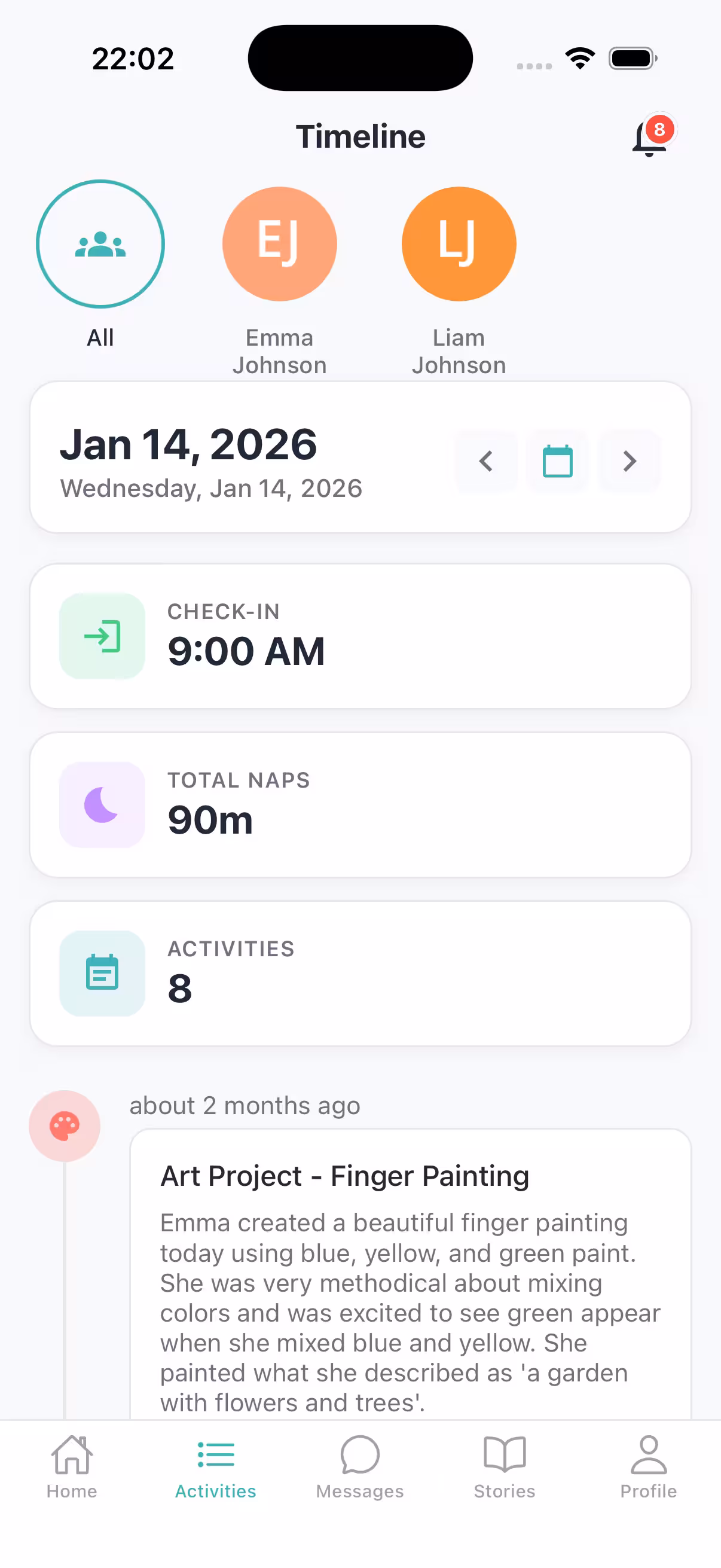Switch to the Activities tab
Screen dimensions: 721x1568
point(215,1467)
